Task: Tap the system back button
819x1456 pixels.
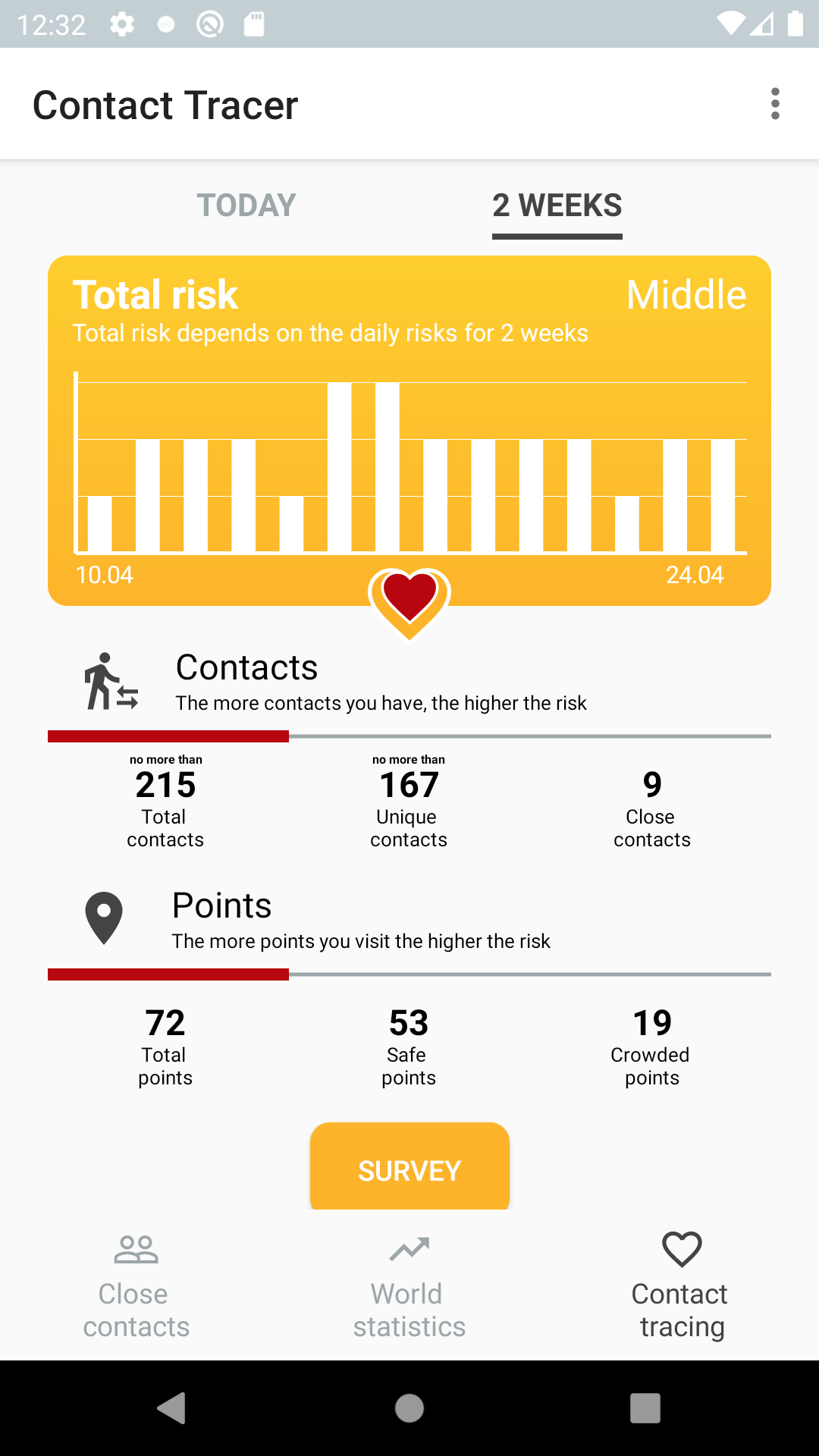Action: tap(173, 1408)
